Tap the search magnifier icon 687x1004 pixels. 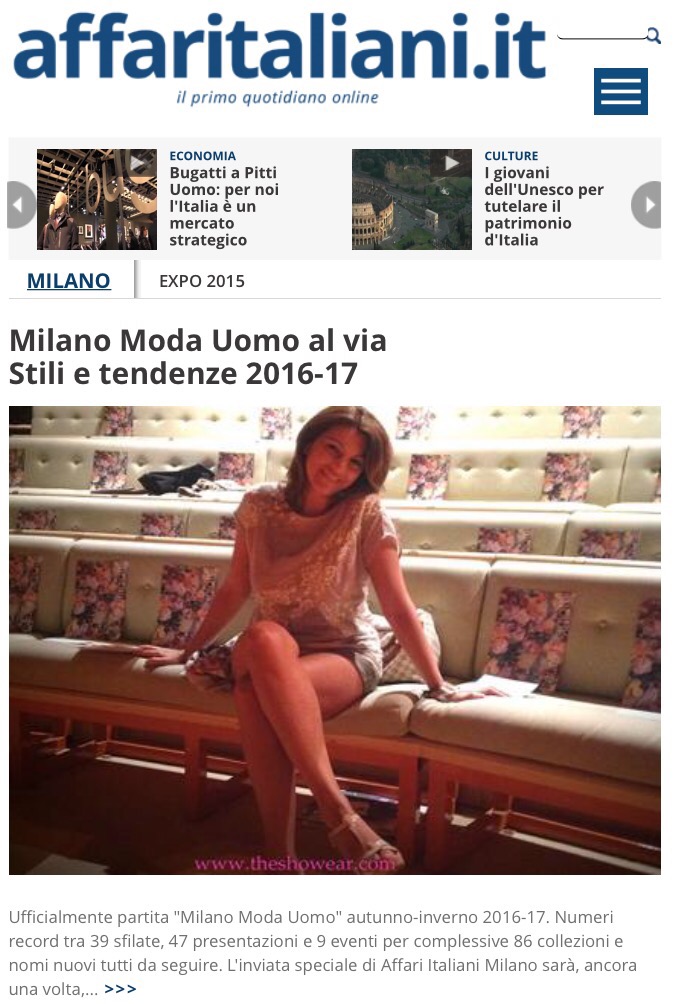click(653, 36)
